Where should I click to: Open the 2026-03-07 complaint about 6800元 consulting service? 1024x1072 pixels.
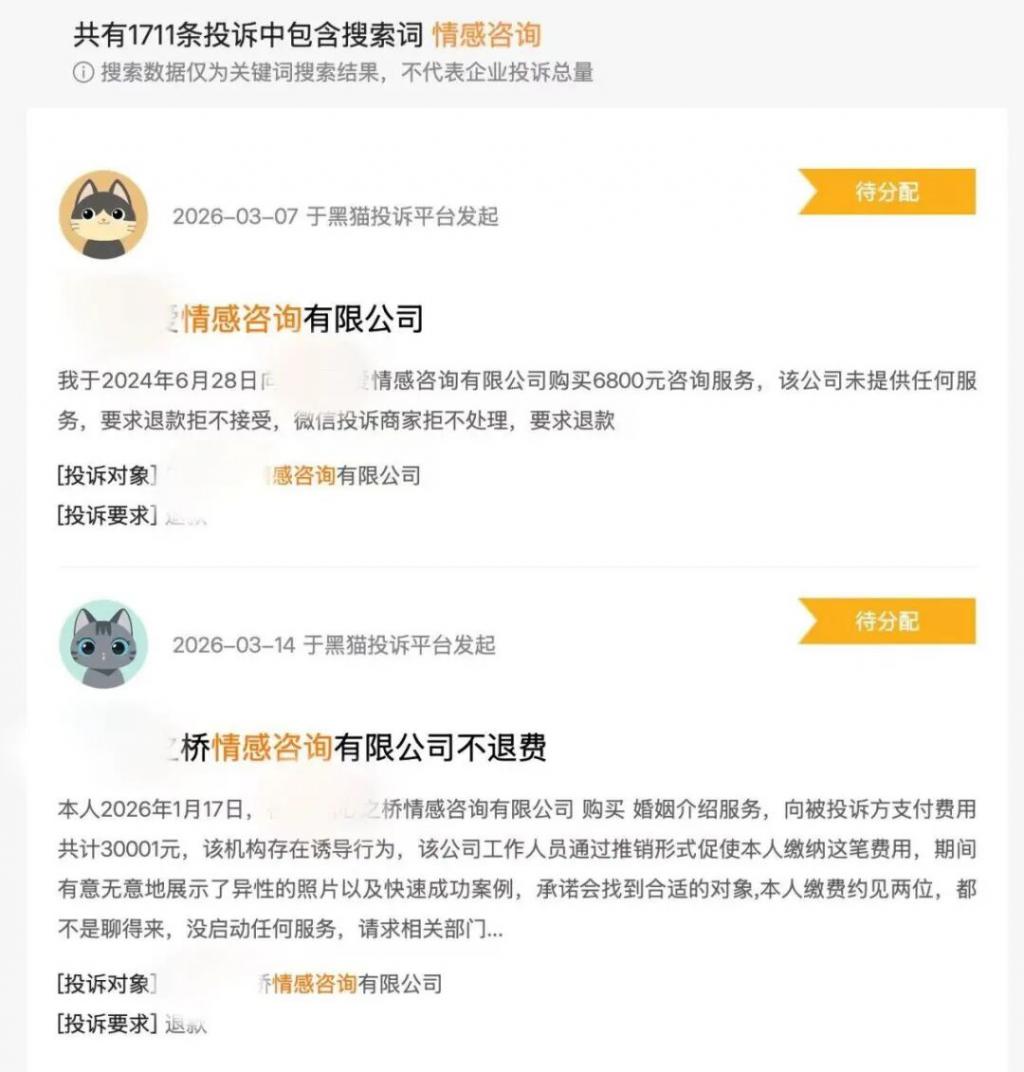300,319
